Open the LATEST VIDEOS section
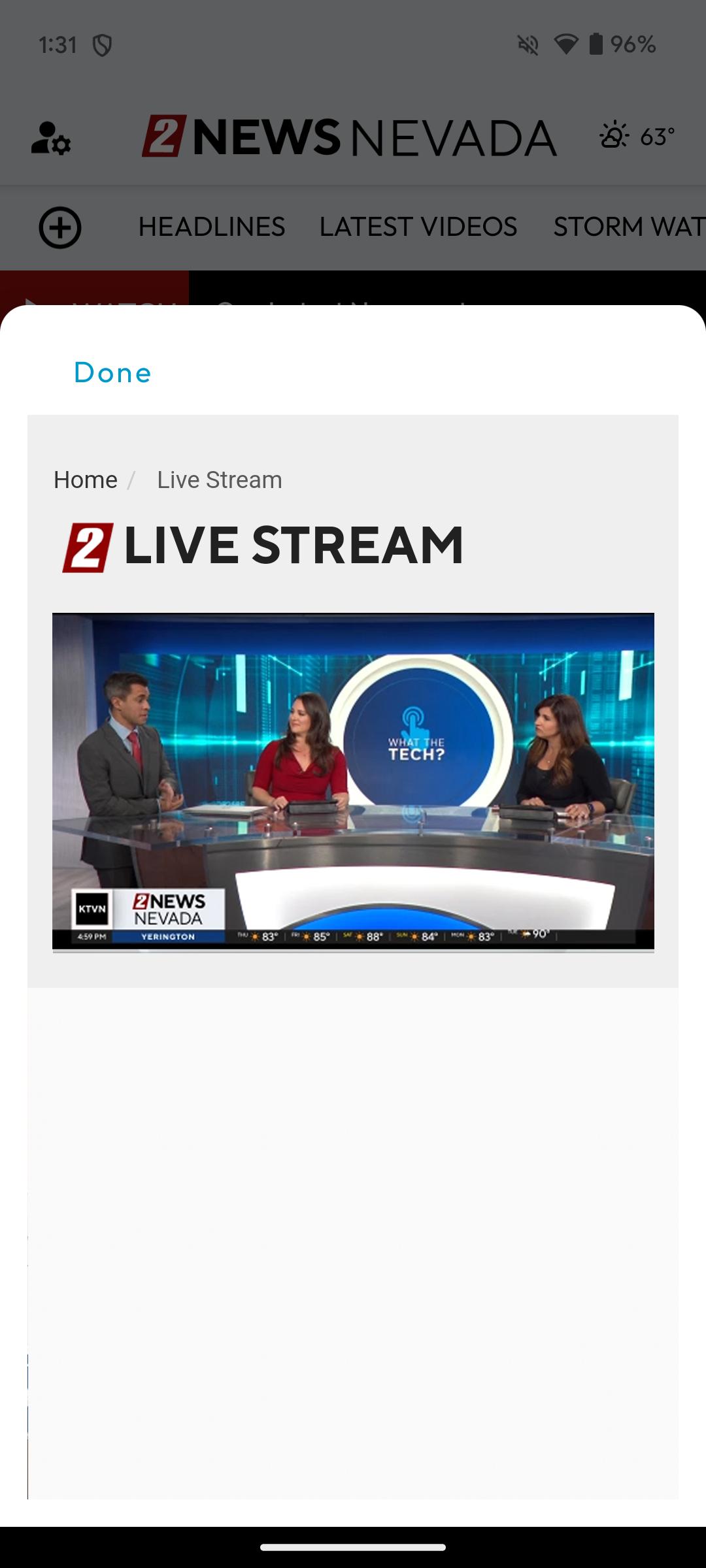Screen dimensions: 706x1568 pyautogui.click(x=417, y=227)
